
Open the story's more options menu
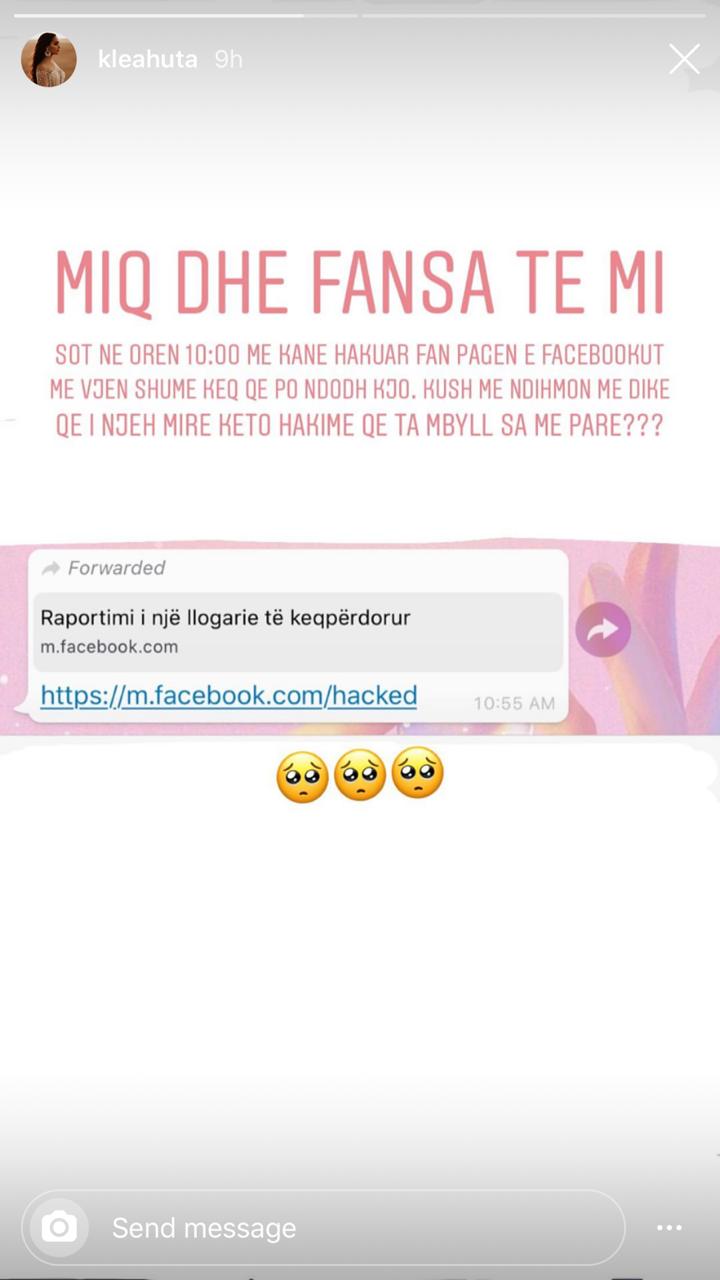pyautogui.click(x=669, y=1227)
